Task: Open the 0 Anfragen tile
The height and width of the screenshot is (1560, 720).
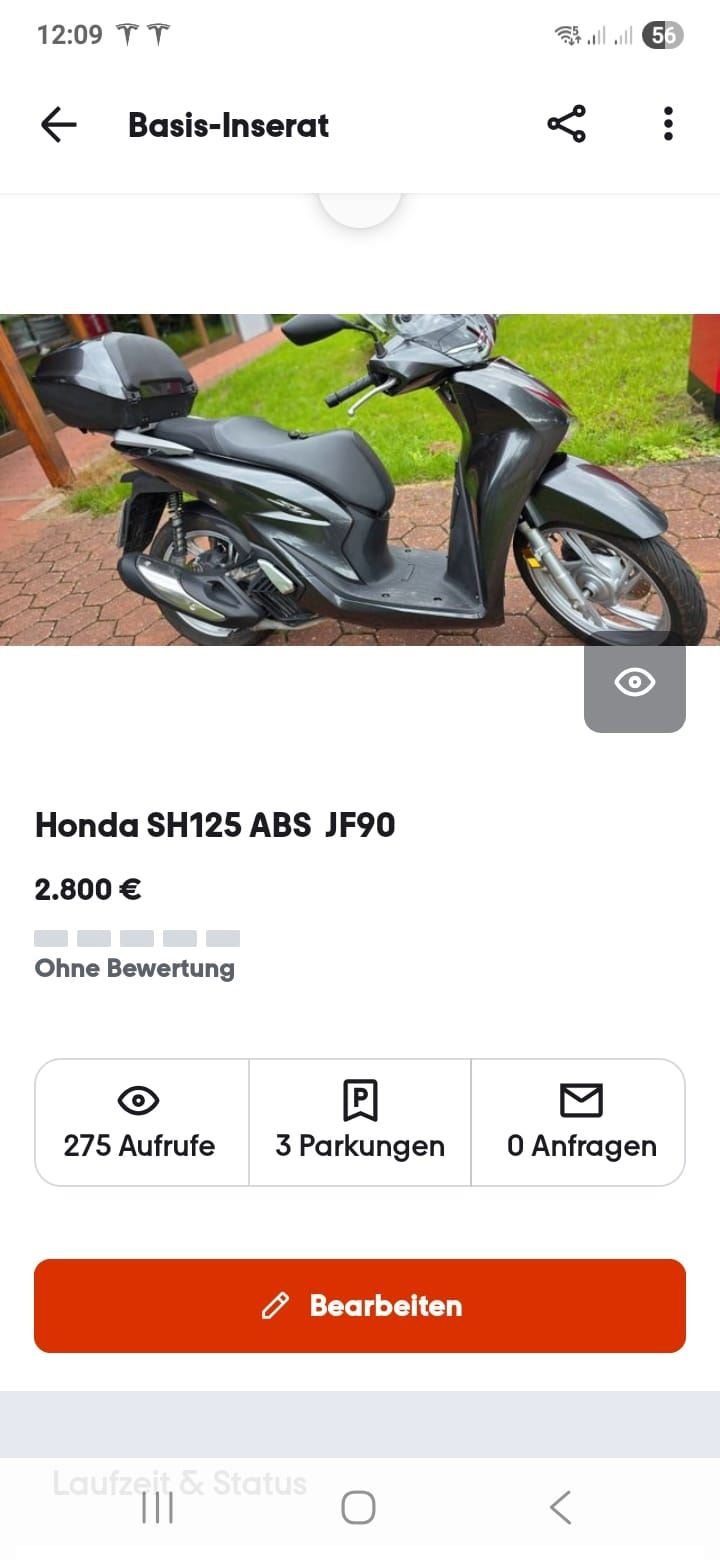Action: (580, 1122)
